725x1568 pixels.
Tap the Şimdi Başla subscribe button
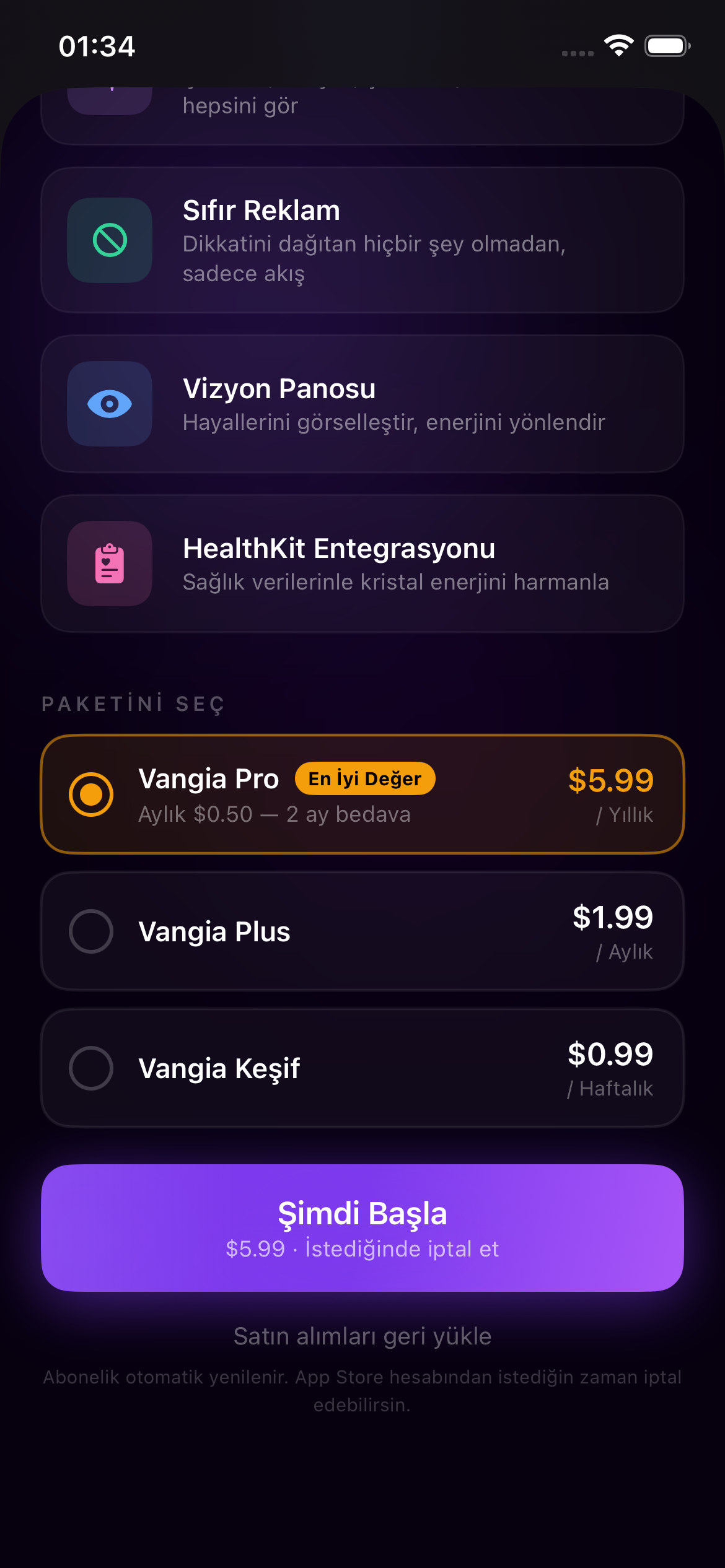362,1227
